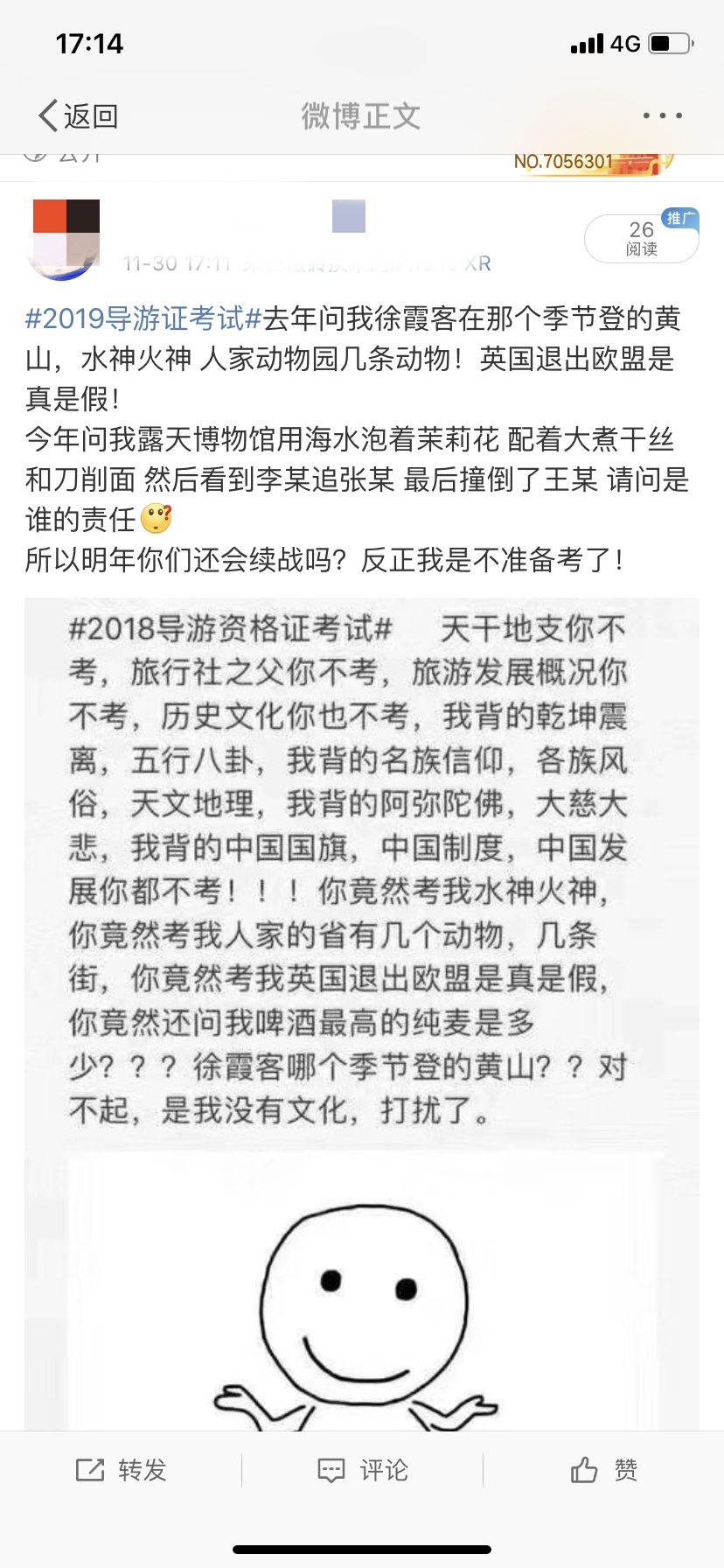Viewport: 724px width, 1568px height.
Task: Tap the 评论 comment icon
Action: click(331, 1468)
